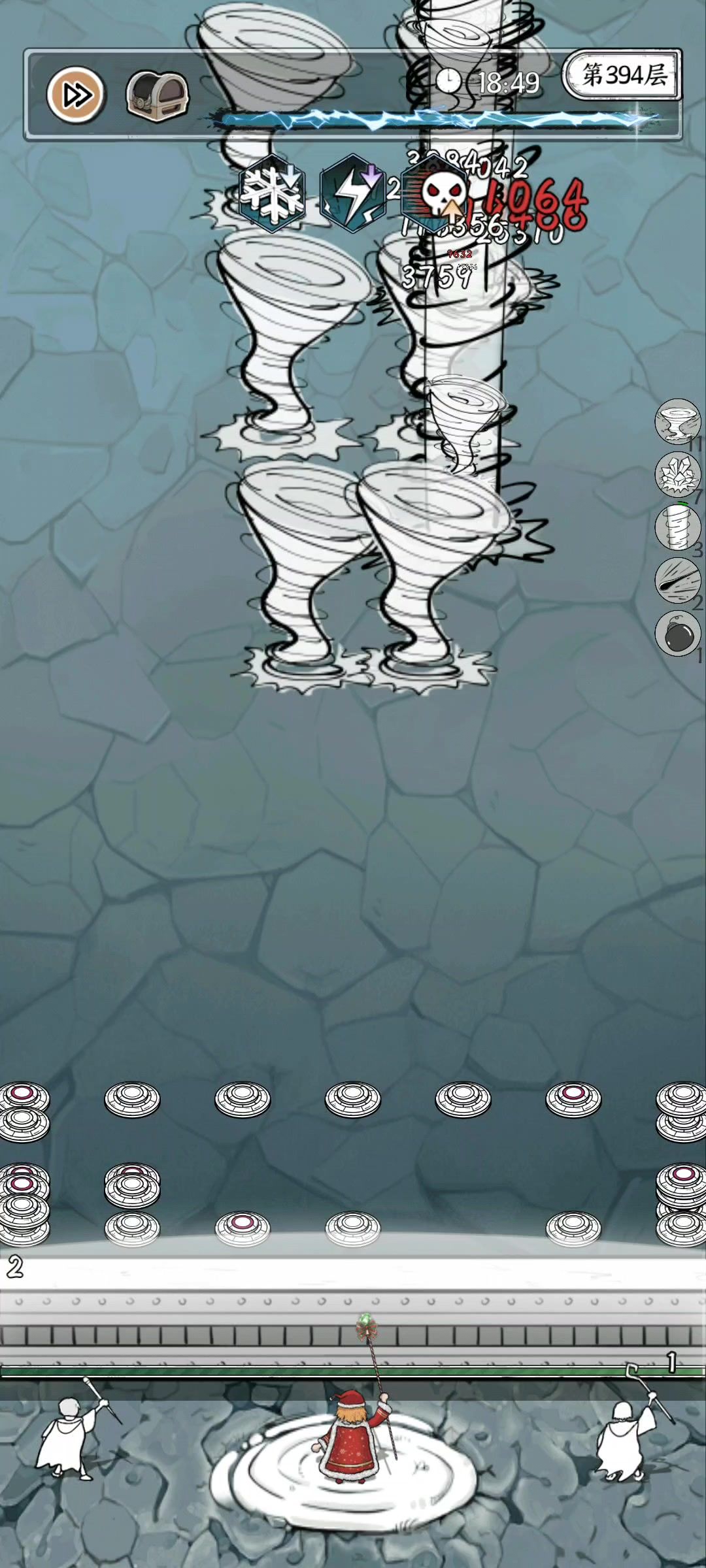The image size is (706, 1568).
Task: Tap the snowflake freeze buff icon
Action: tap(272, 194)
